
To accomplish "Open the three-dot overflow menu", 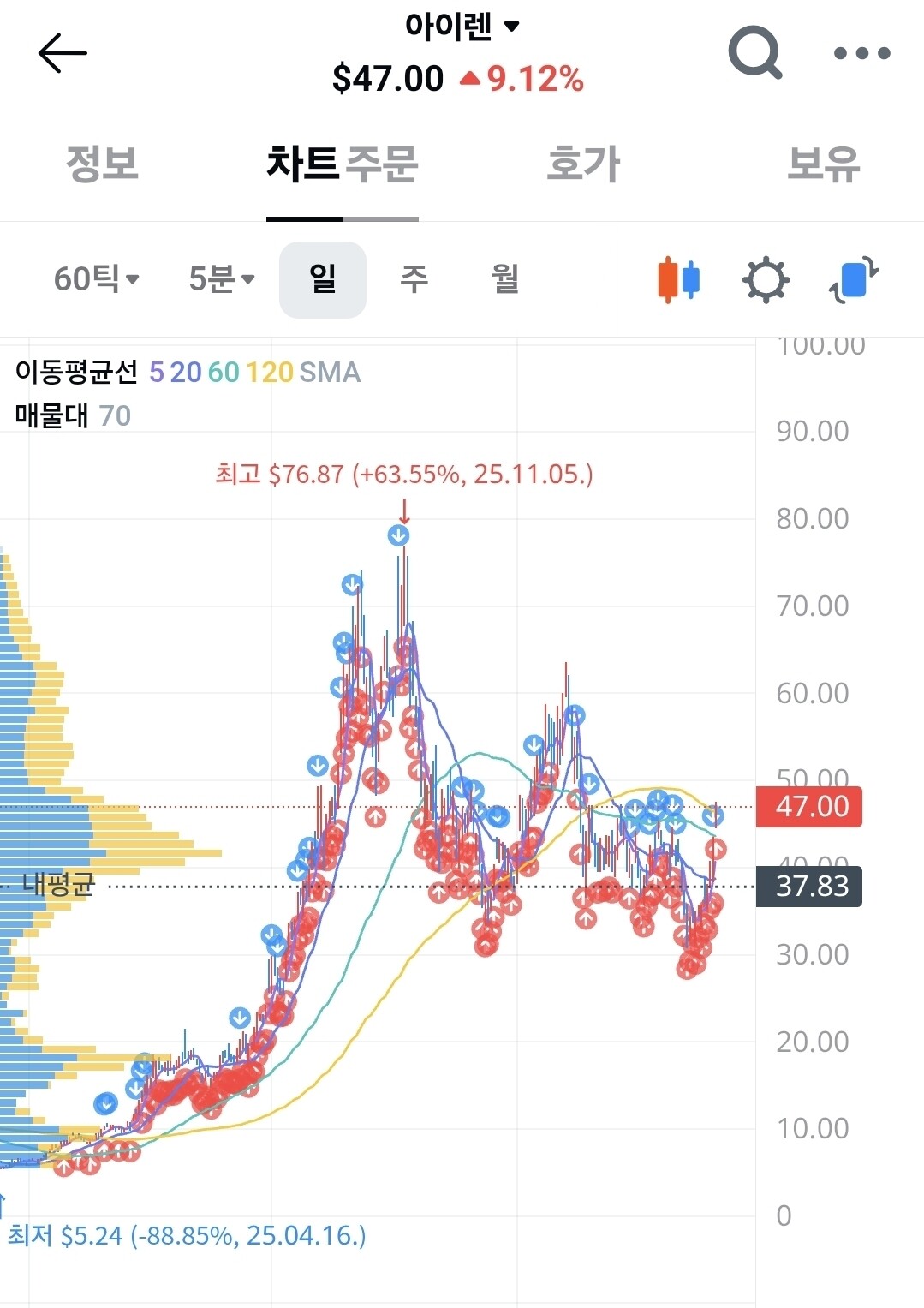I will click(861, 53).
